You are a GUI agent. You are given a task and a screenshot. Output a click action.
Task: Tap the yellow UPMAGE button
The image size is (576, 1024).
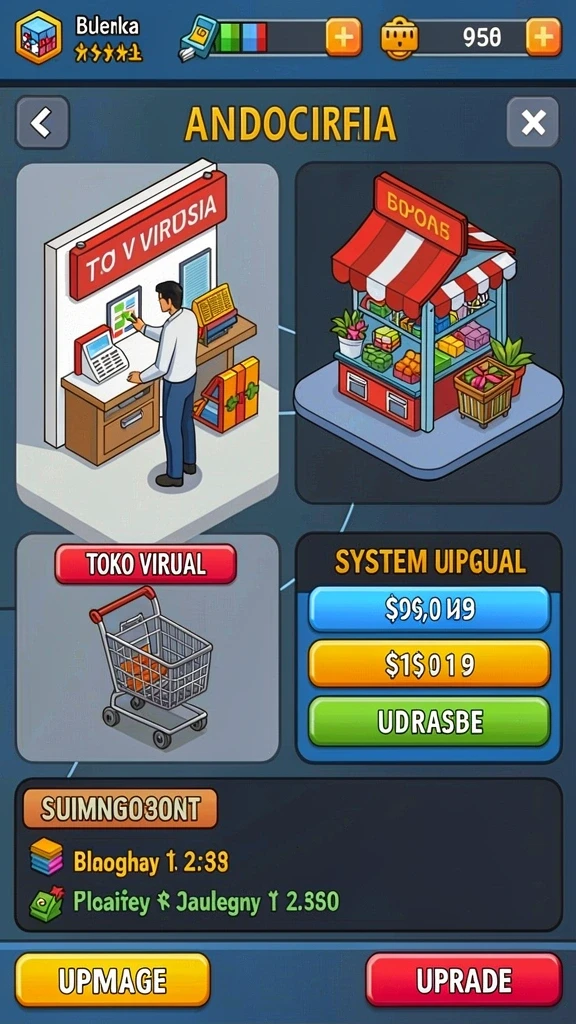click(112, 980)
